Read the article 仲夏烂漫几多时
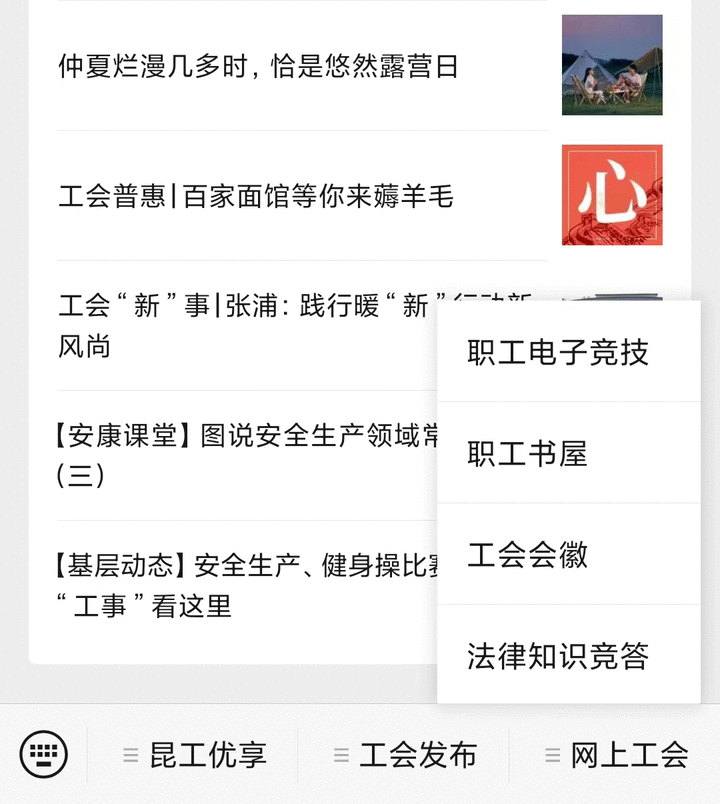720x804 pixels. point(258,66)
